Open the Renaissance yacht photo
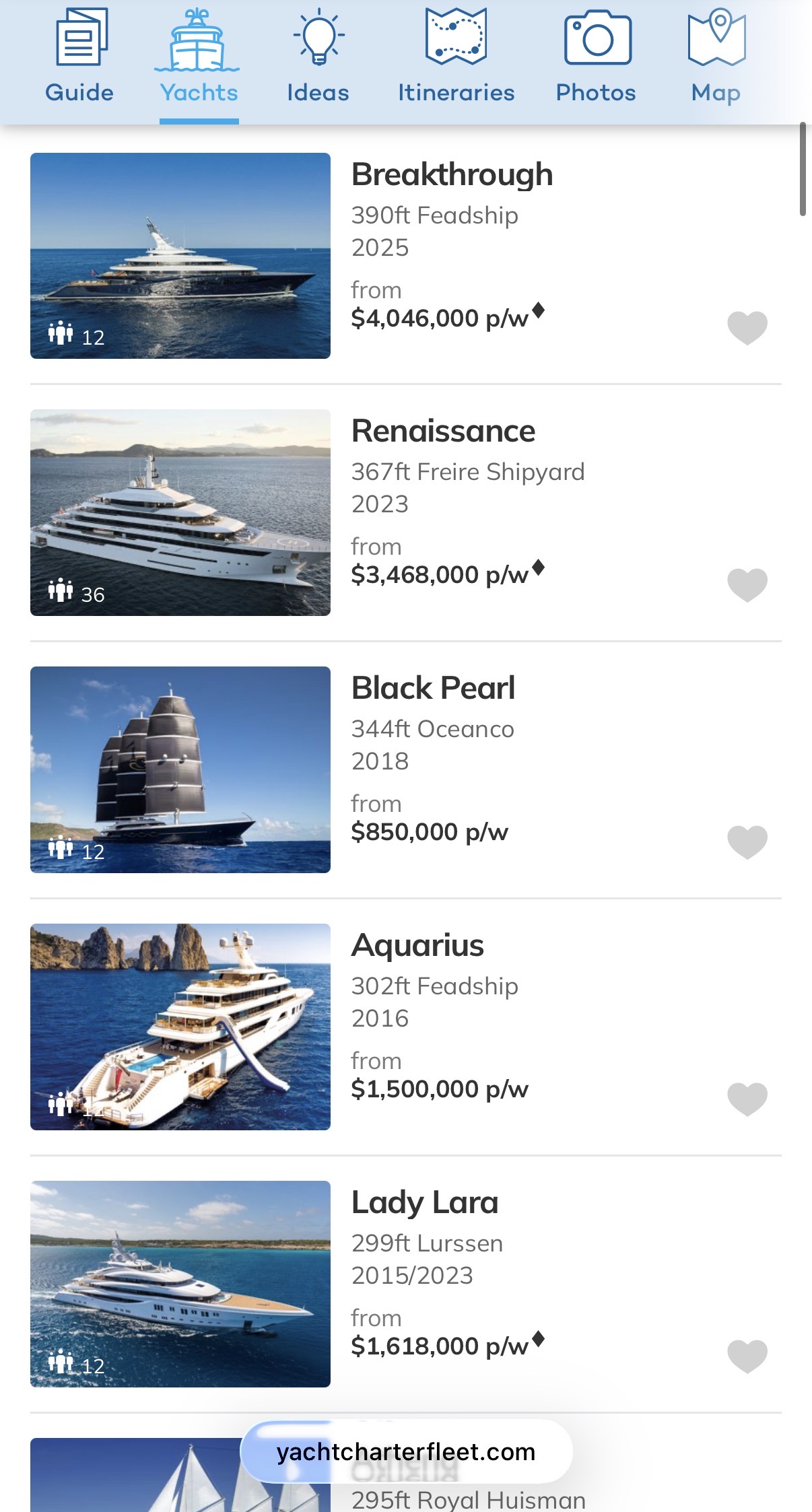The image size is (812, 1512). click(180, 512)
